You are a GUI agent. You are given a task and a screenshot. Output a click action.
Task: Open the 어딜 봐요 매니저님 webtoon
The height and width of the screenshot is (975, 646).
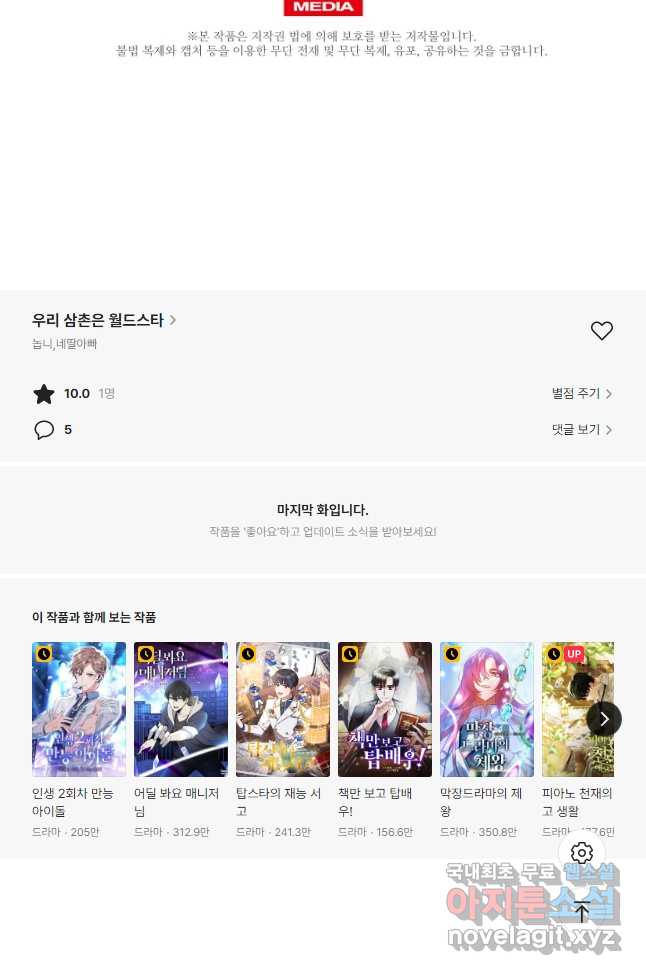(181, 709)
